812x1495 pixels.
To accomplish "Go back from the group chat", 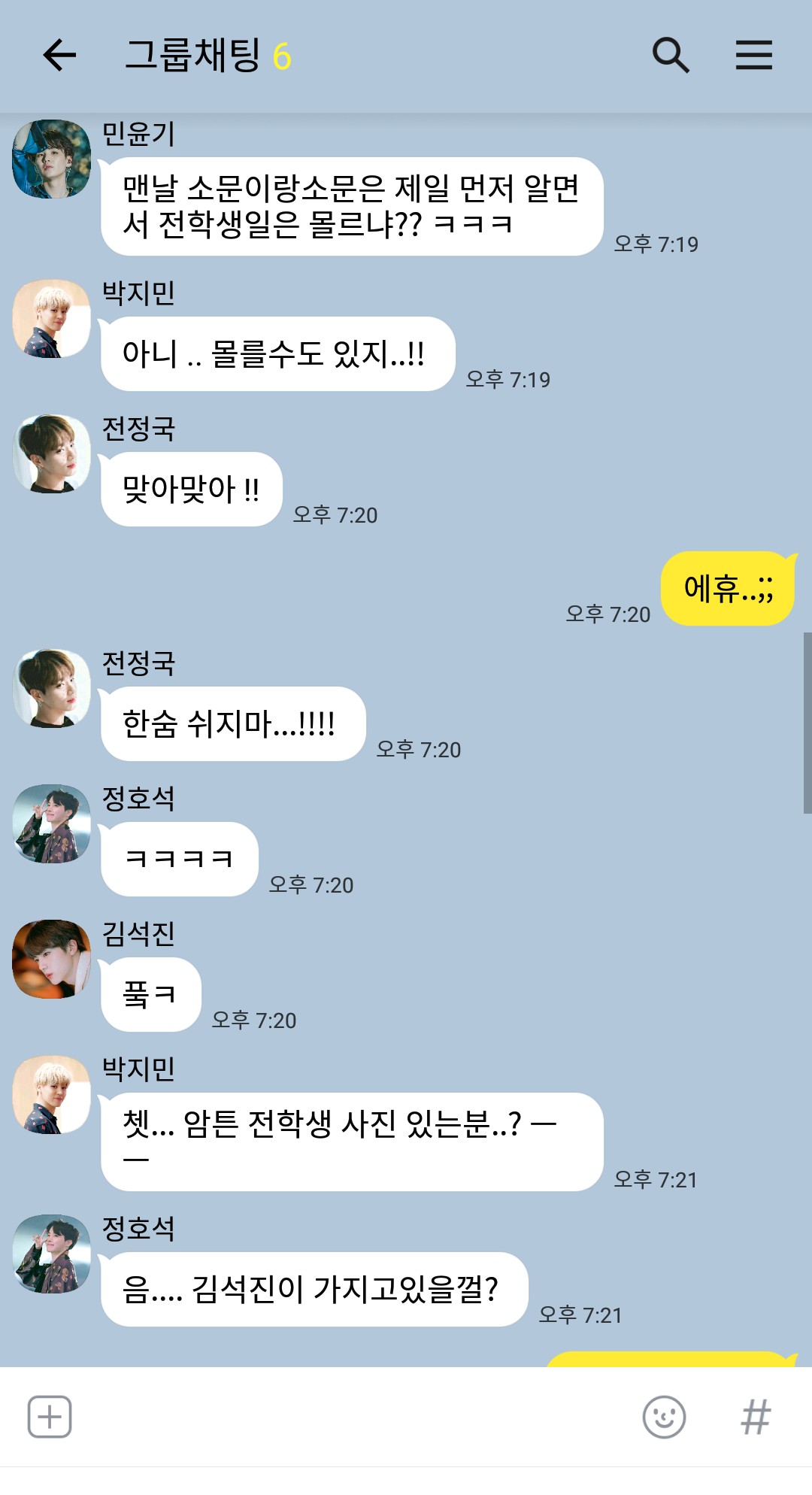I will point(59,55).
